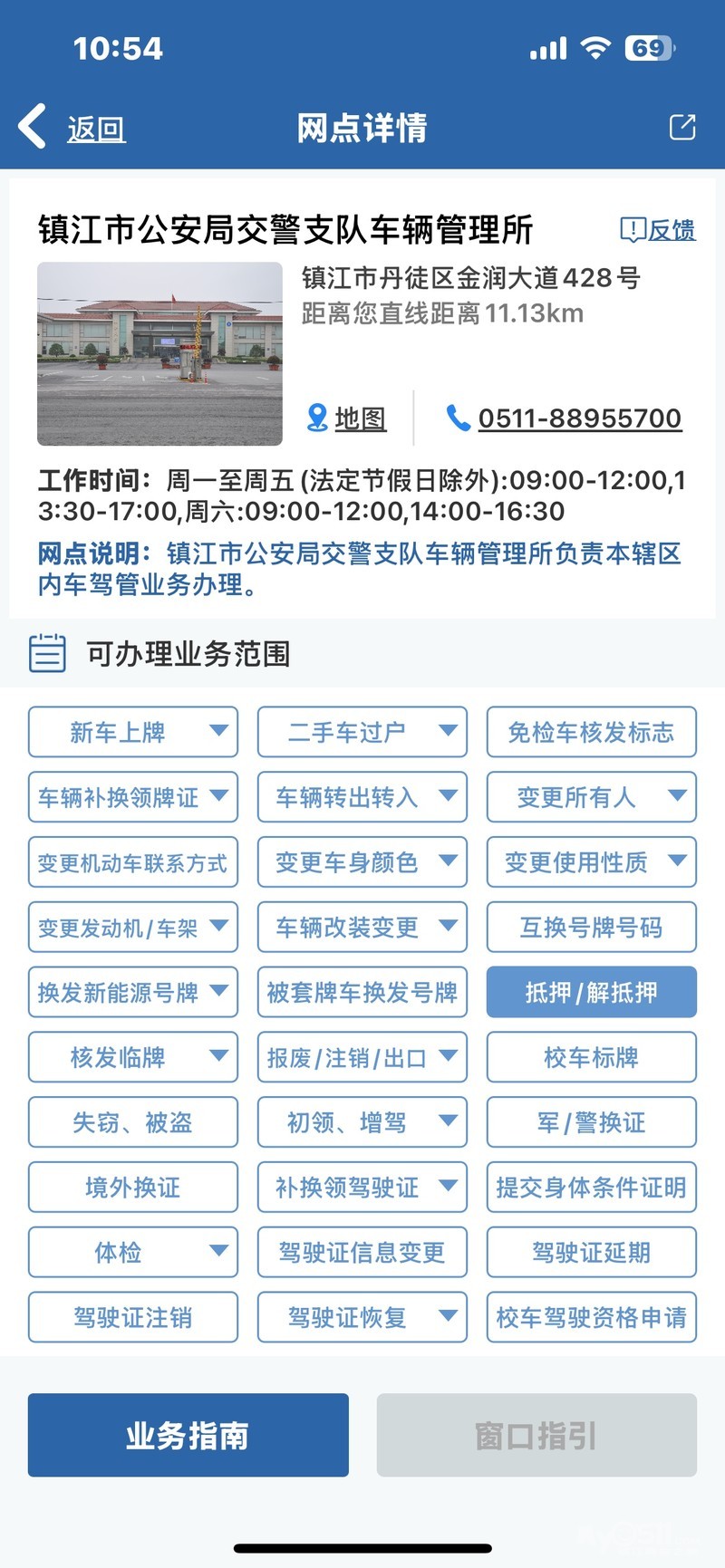
Task: Choose 驾驶证延期 service
Action: (x=591, y=1253)
